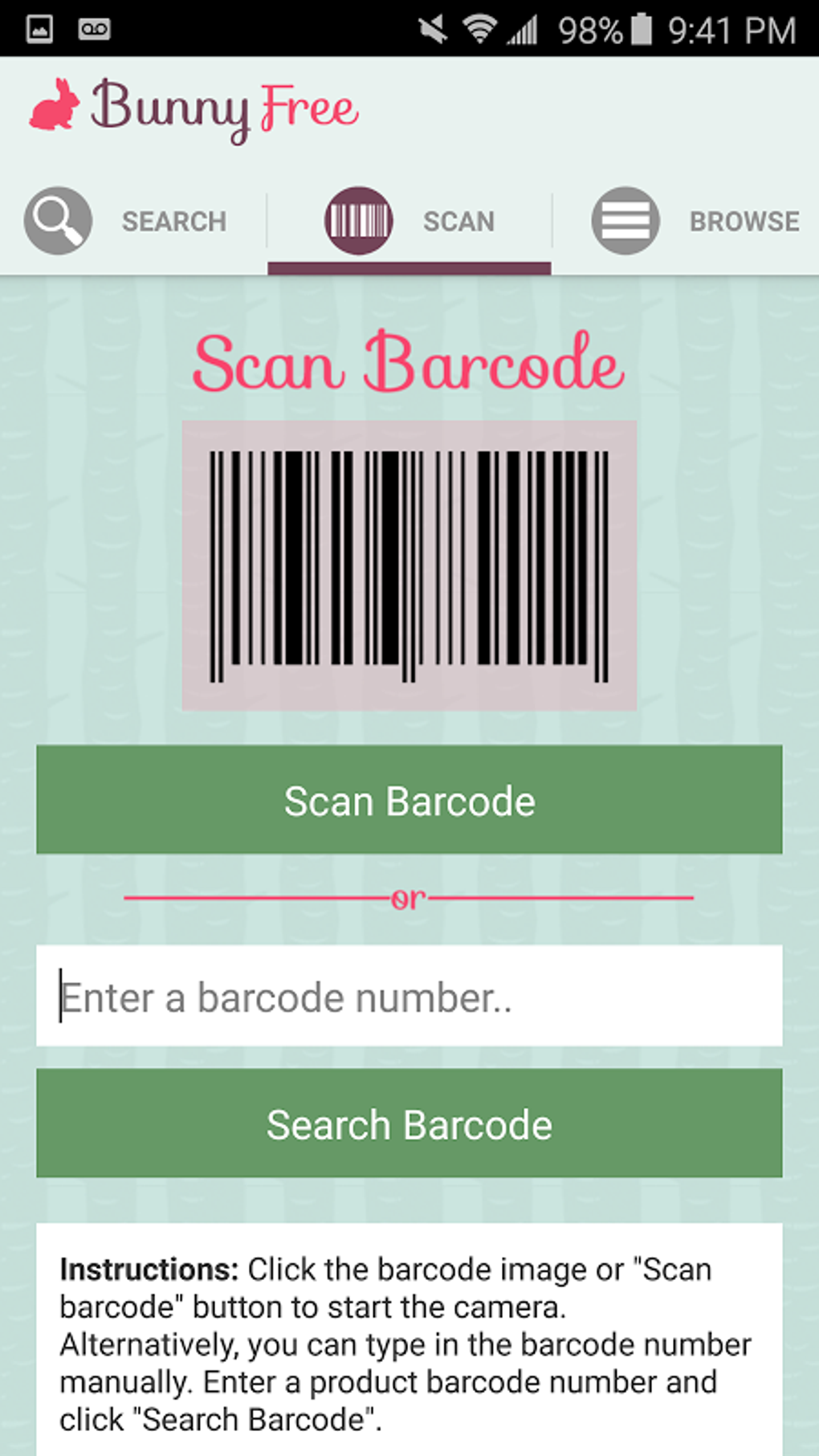Image resolution: width=819 pixels, height=1456 pixels.
Task: Tap the green Scan Barcode button
Action: click(x=409, y=800)
